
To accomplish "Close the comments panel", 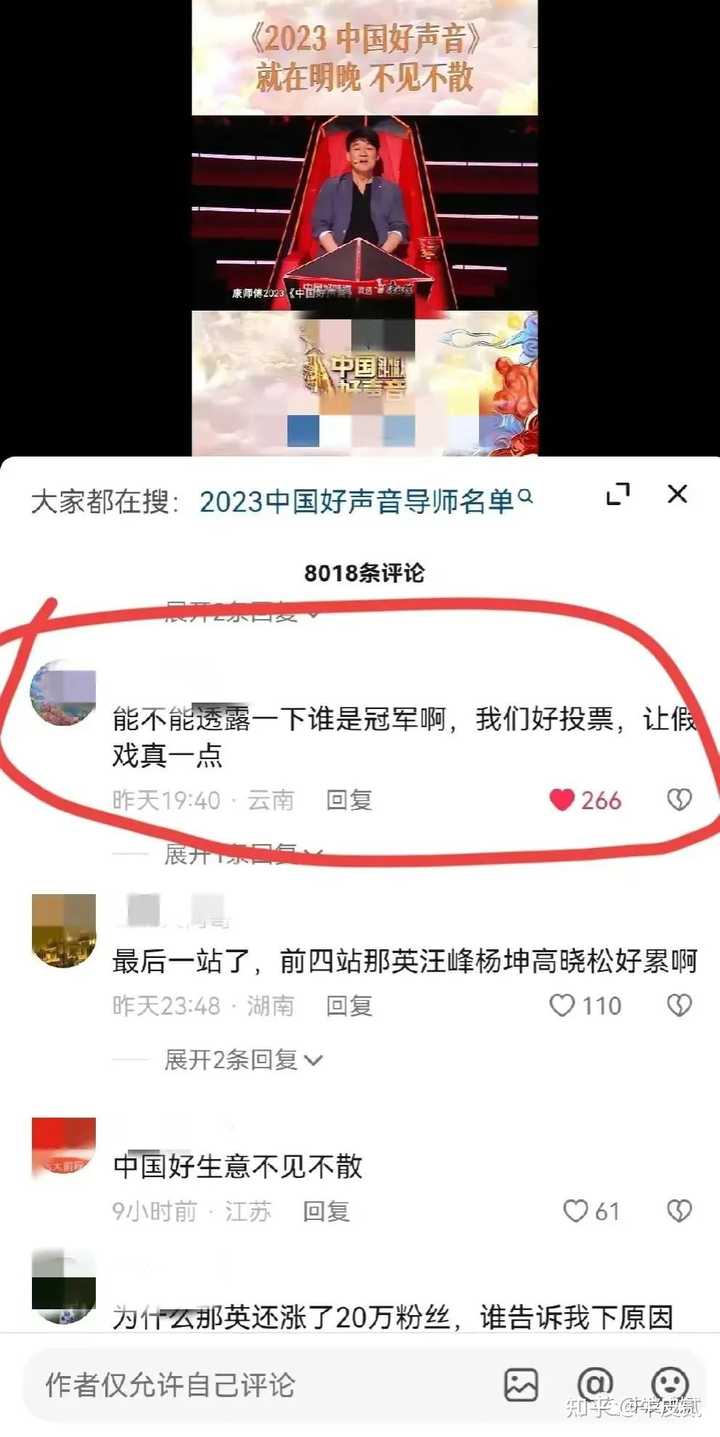I will [677, 494].
